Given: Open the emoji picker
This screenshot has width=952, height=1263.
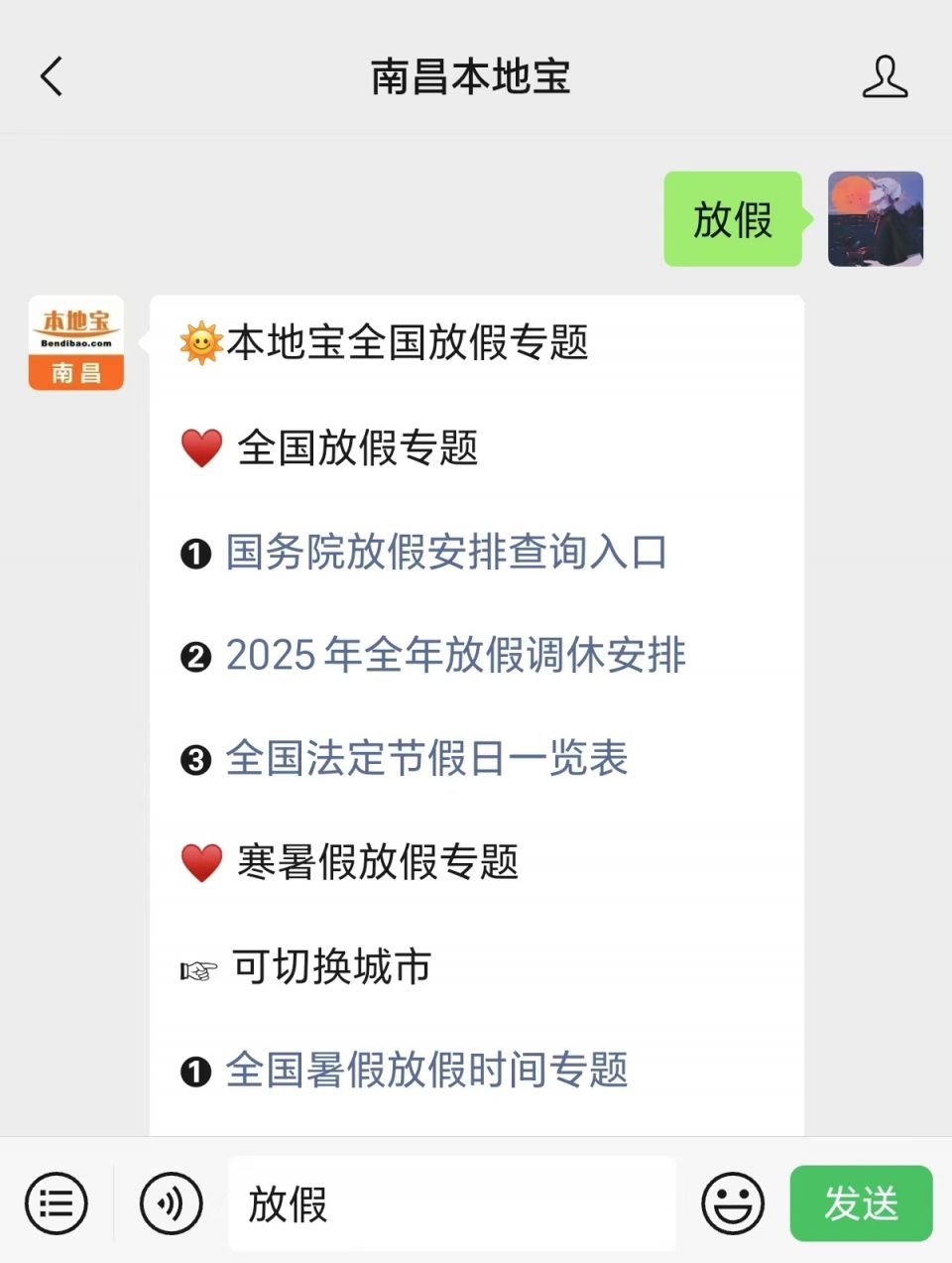Looking at the screenshot, I should [732, 1203].
